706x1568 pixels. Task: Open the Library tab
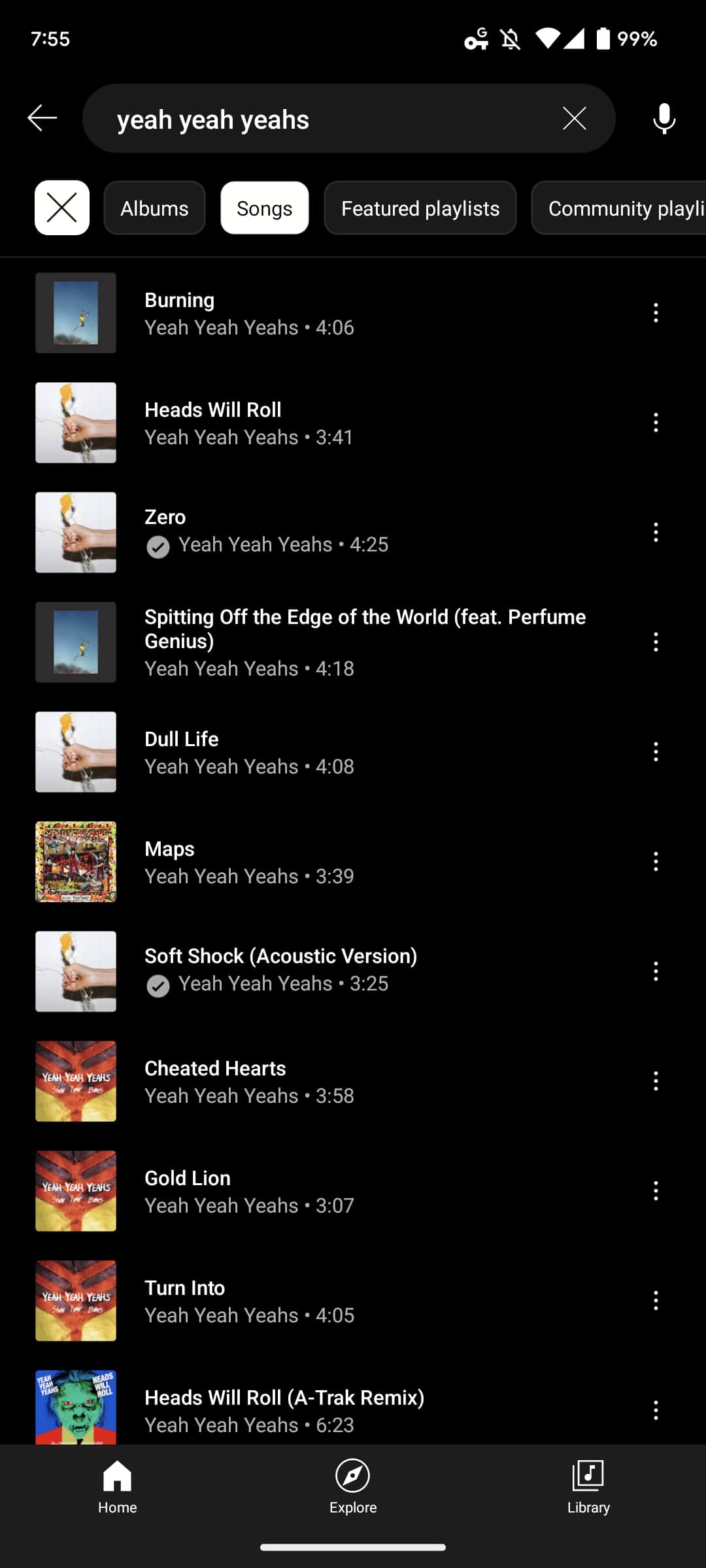588,1487
